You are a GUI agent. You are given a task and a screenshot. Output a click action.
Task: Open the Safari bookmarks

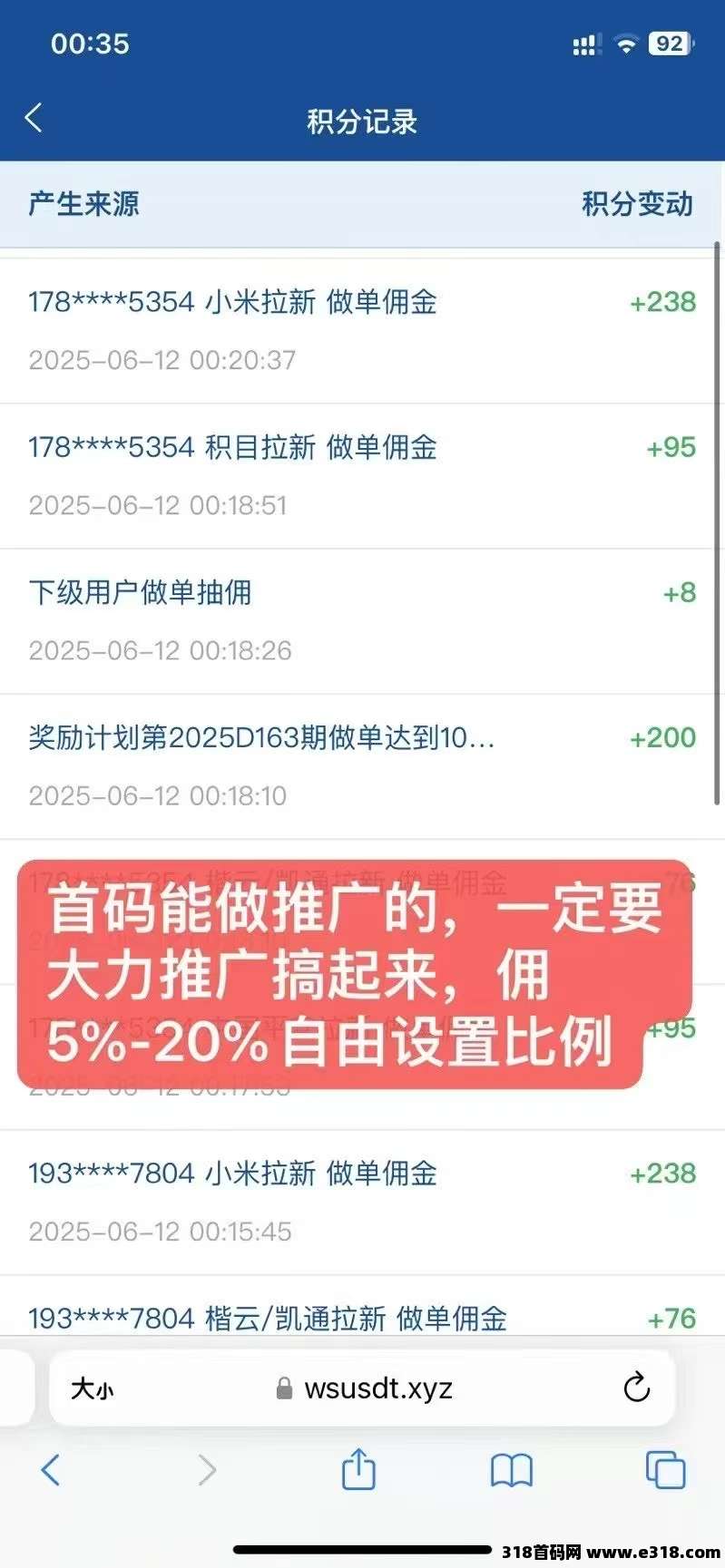[x=512, y=1470]
